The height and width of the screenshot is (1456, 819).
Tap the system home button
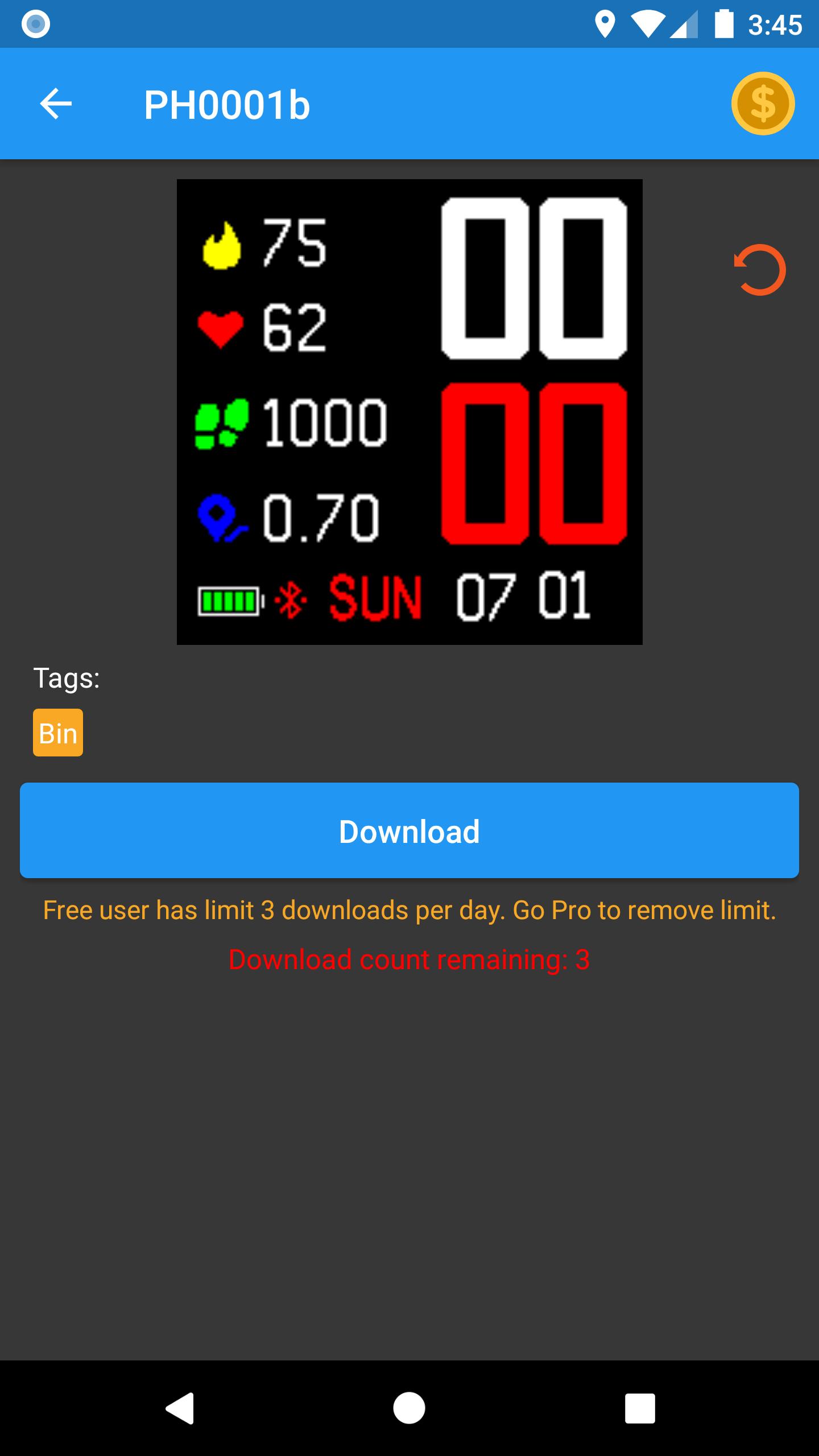(409, 1408)
